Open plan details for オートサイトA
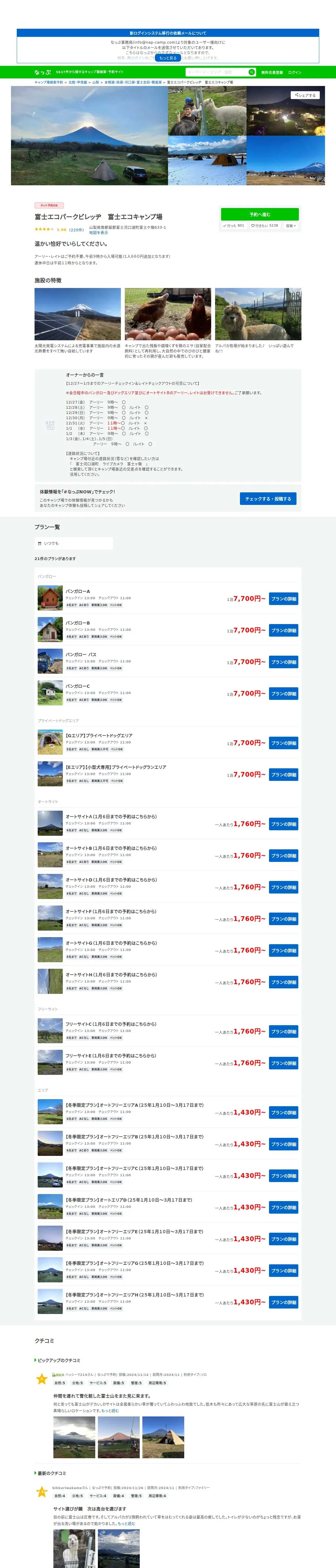The image size is (336, 1568). (x=284, y=824)
